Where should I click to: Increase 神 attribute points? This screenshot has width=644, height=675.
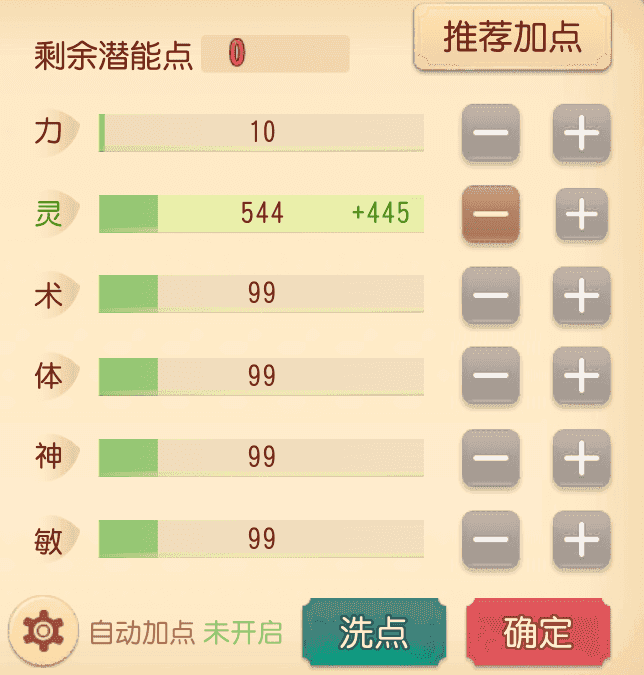pos(582,458)
